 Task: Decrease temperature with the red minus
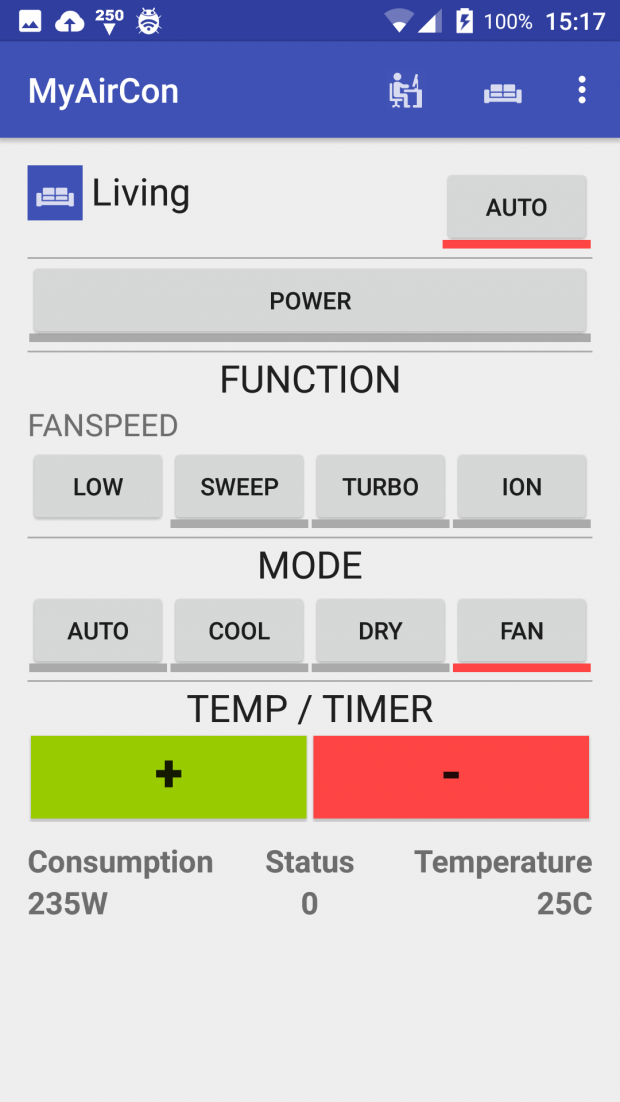point(451,776)
